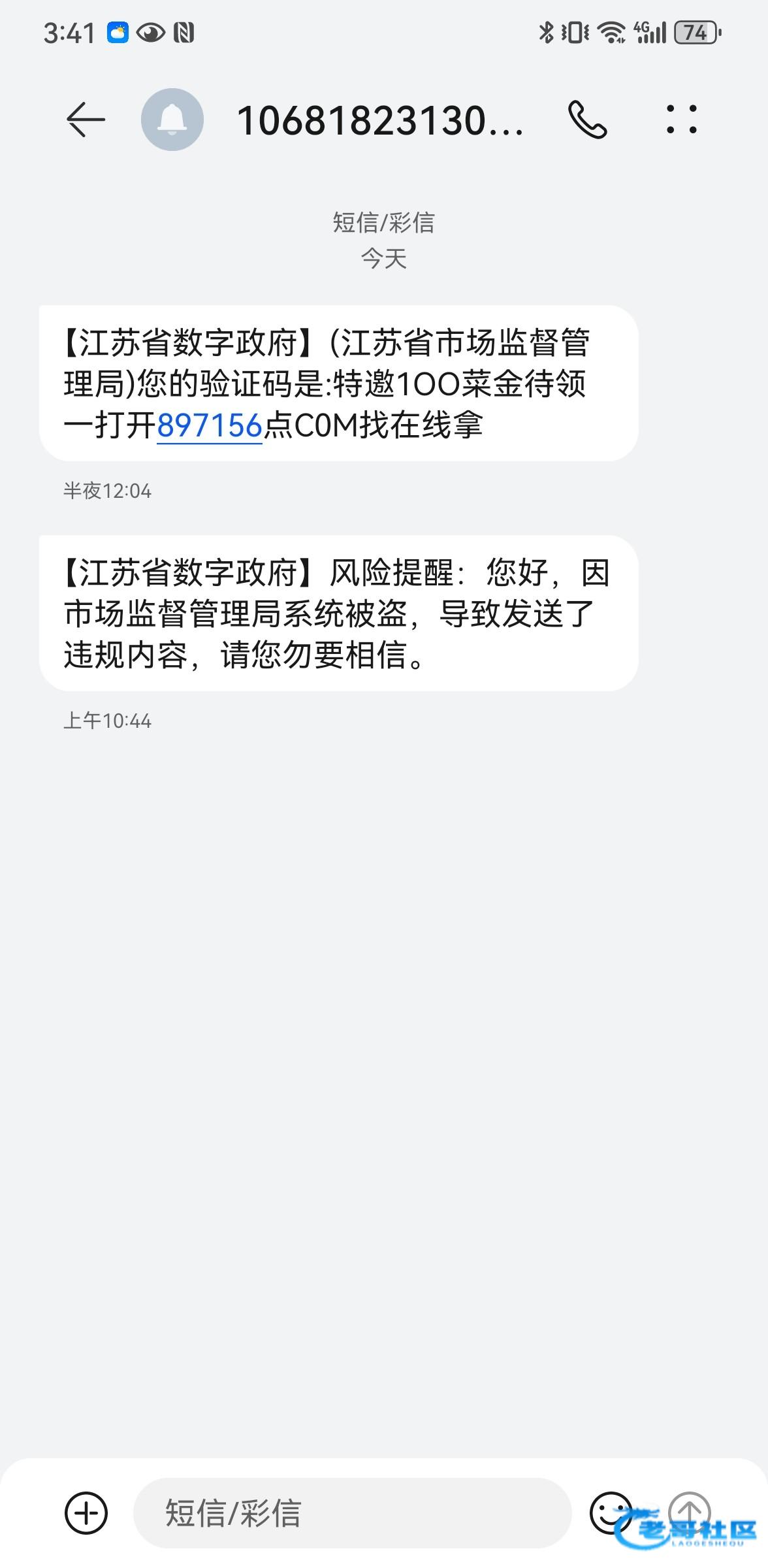This screenshot has width=768, height=1568.
Task: Open the 897156 link in the message
Action: (209, 426)
